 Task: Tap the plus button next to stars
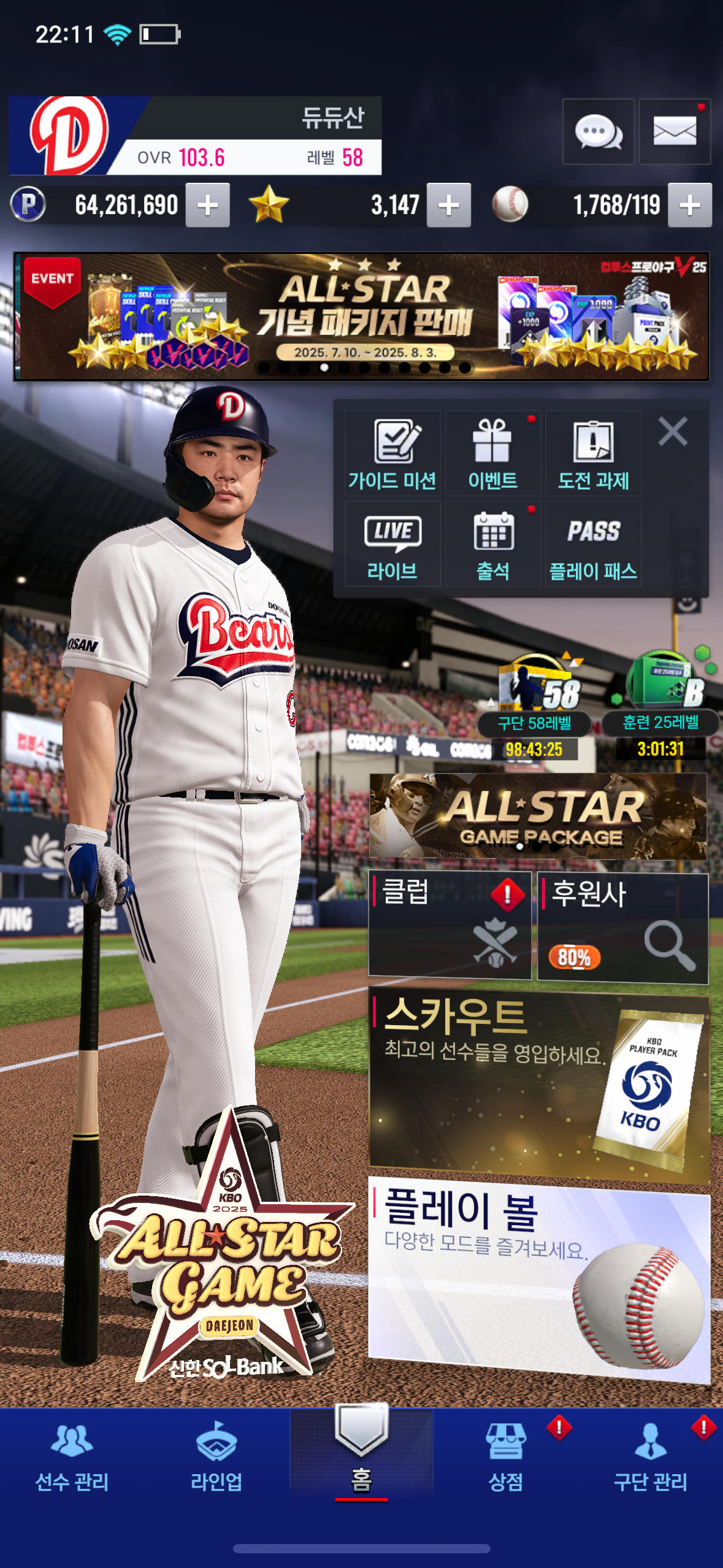point(449,205)
